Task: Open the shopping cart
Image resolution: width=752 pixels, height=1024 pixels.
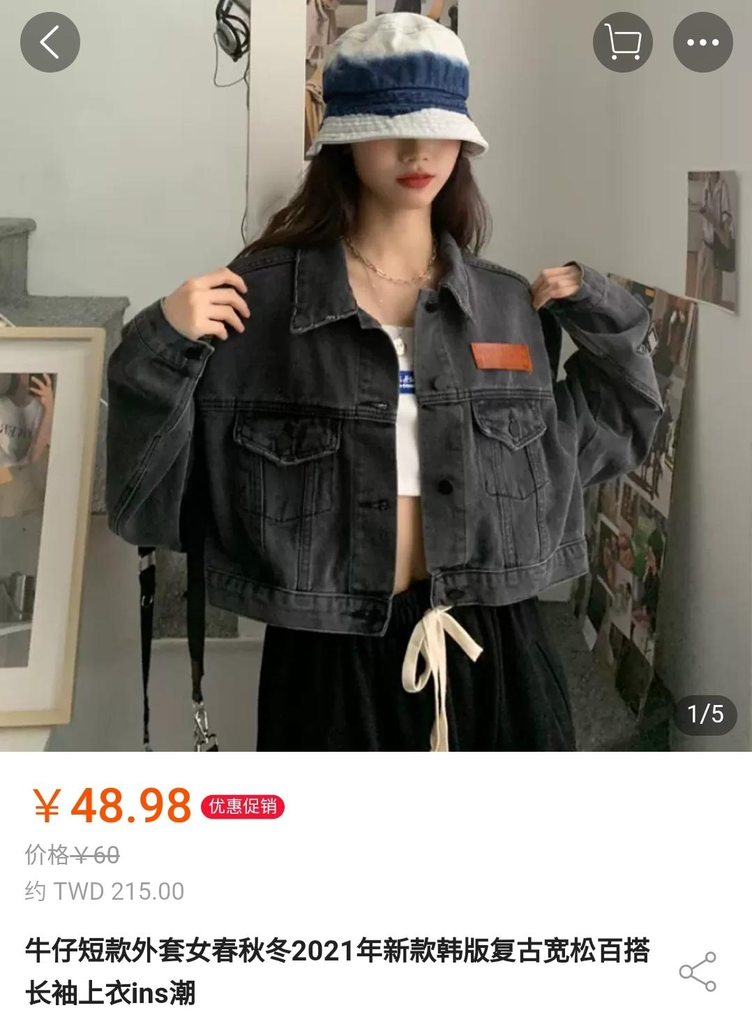Action: tap(622, 42)
